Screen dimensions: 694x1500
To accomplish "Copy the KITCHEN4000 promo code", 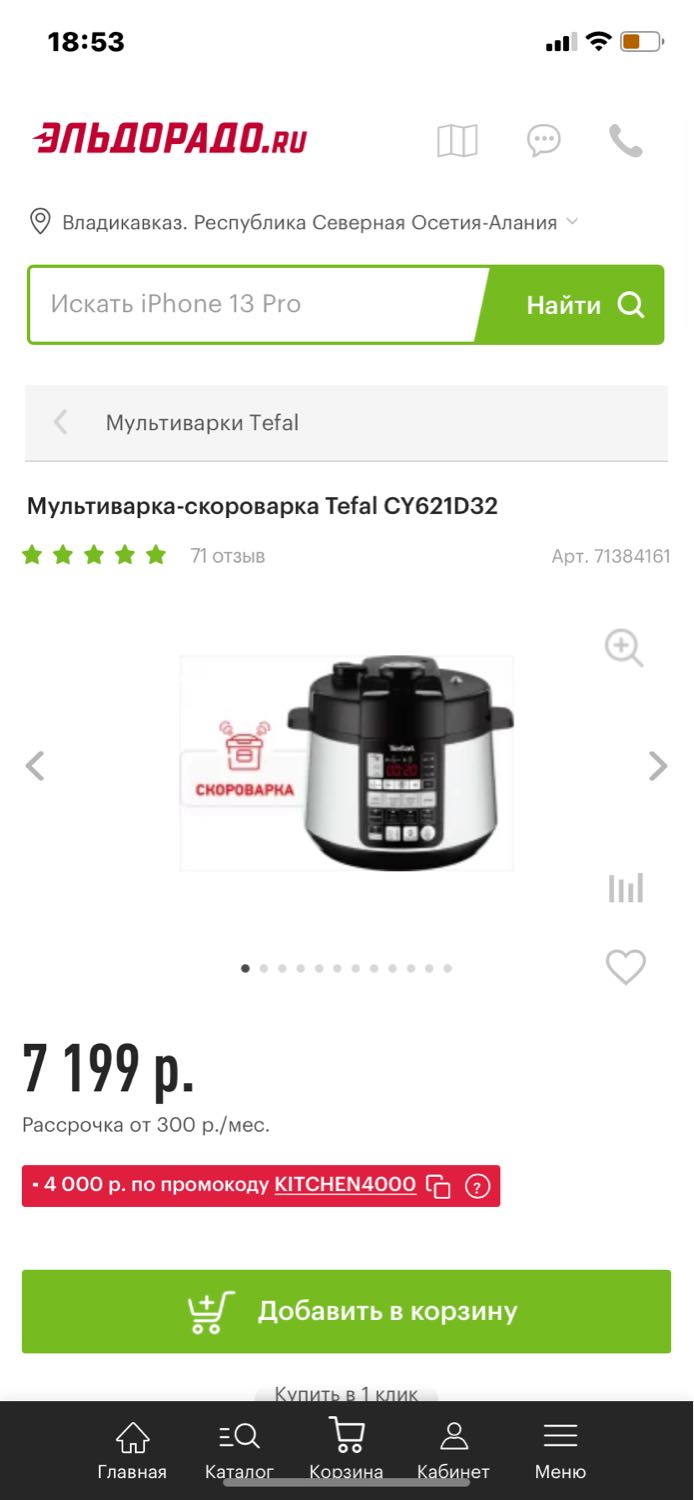I will coord(438,1186).
